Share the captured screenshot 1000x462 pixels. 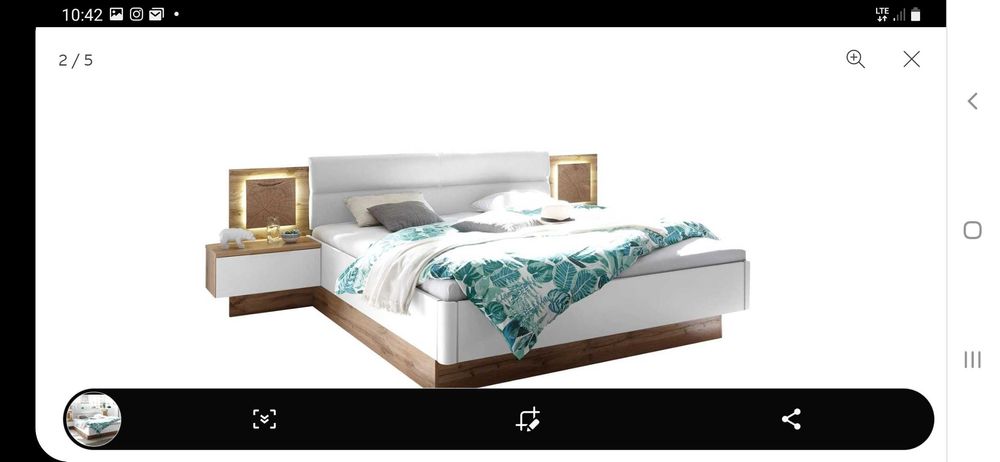791,419
